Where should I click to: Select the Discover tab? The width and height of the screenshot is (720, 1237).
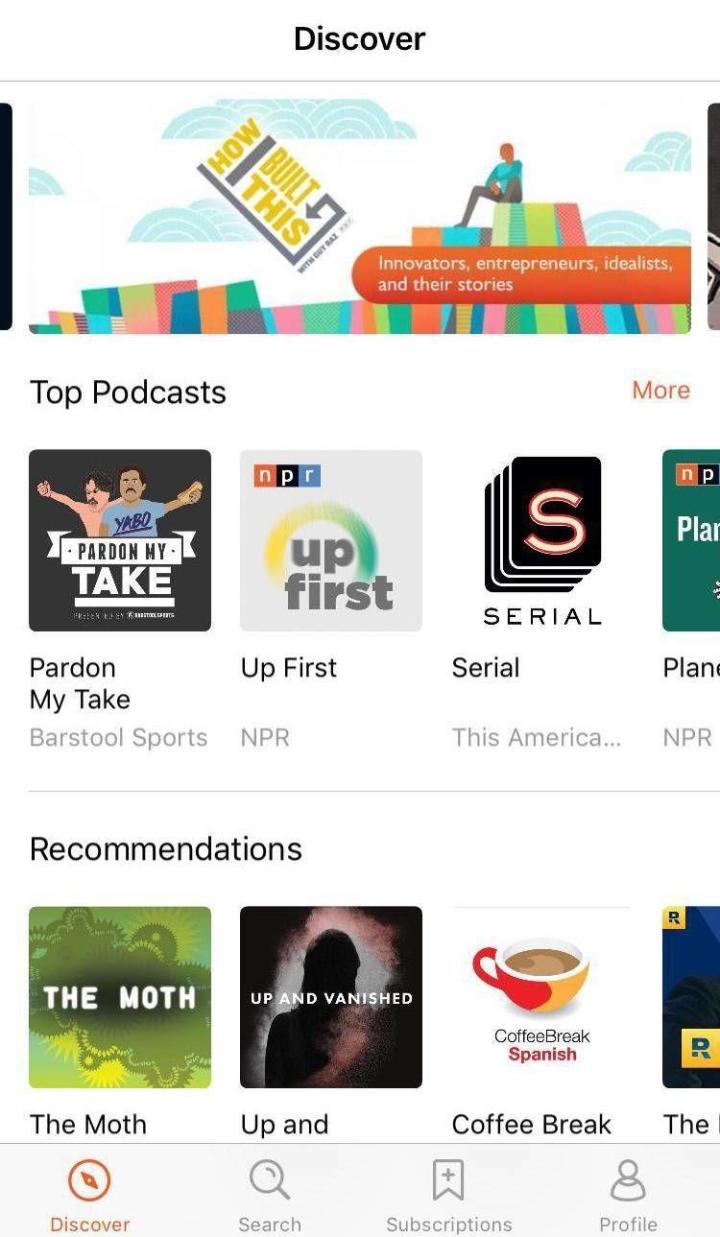pos(90,1196)
